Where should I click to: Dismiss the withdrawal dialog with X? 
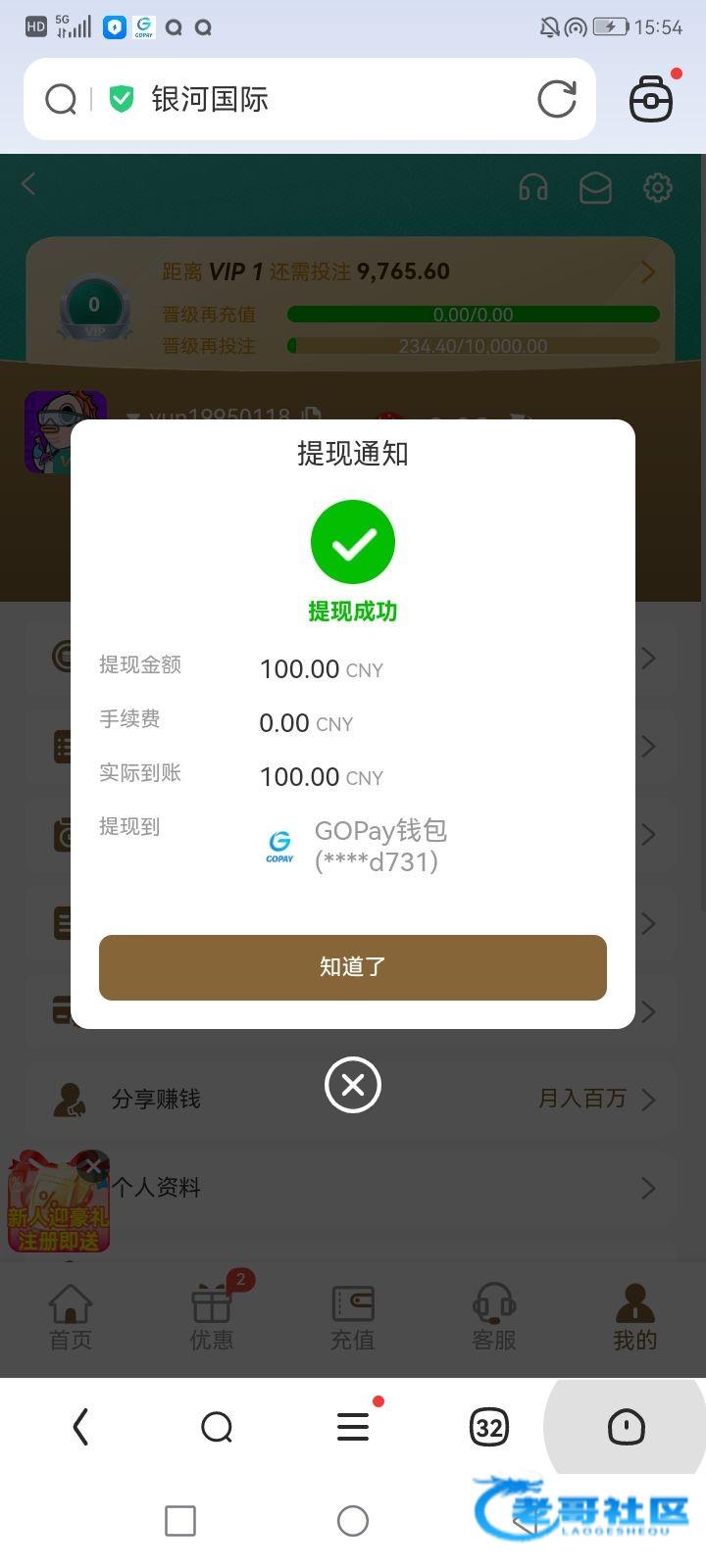point(352,1085)
